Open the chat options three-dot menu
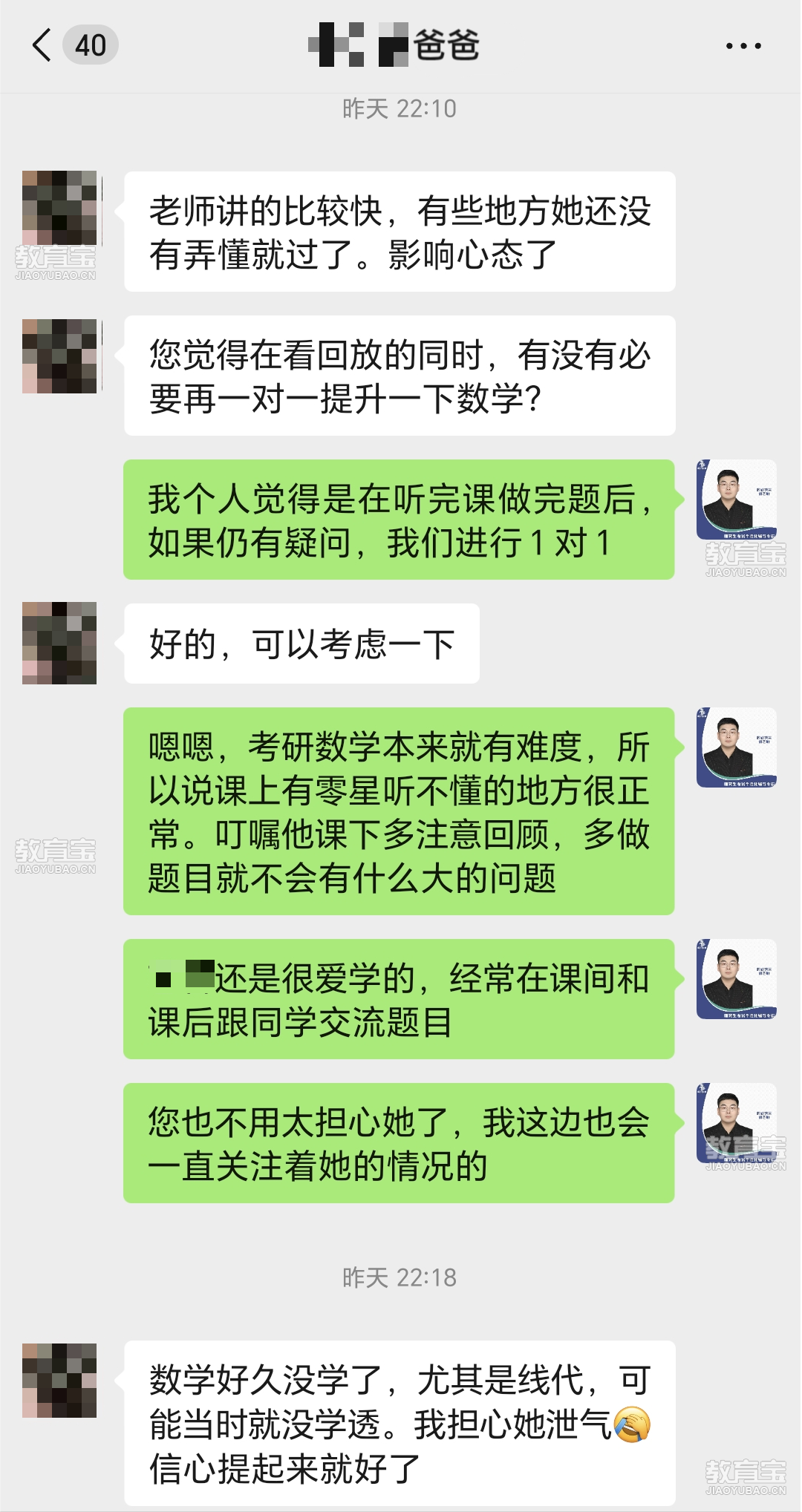The image size is (802, 1512). point(743,46)
